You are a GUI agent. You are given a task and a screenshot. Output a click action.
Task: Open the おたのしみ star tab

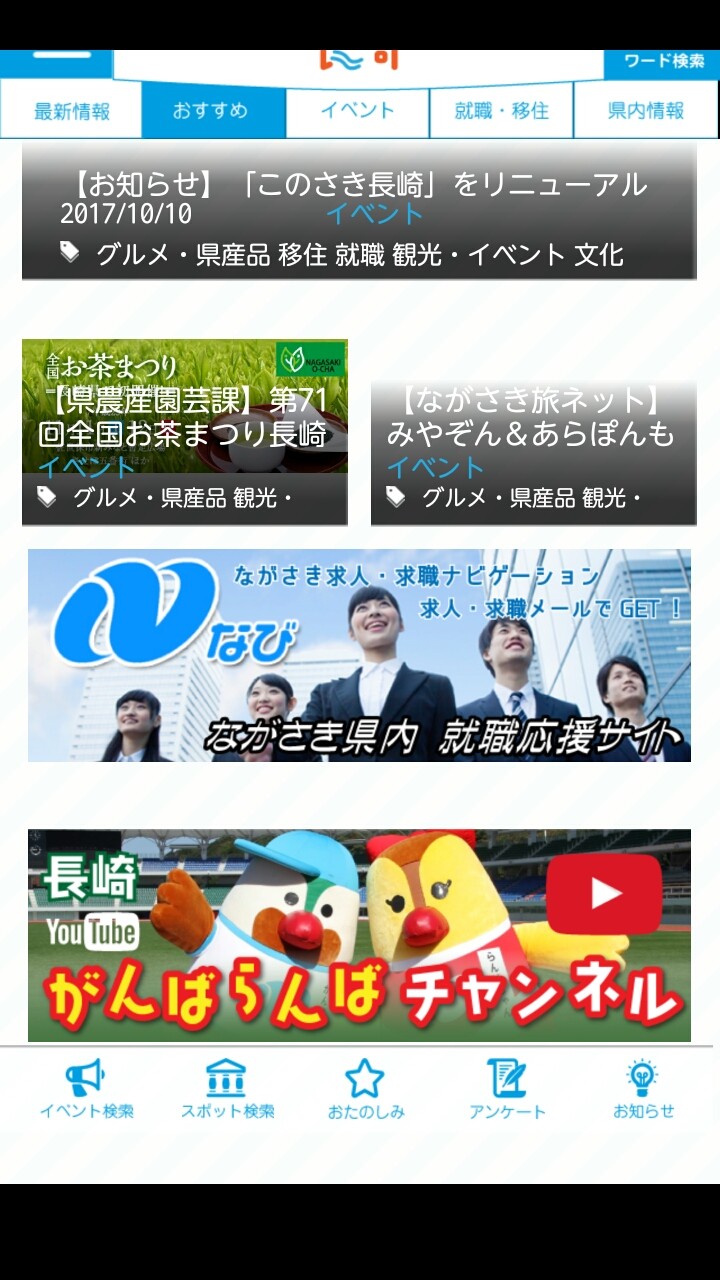pos(365,1090)
